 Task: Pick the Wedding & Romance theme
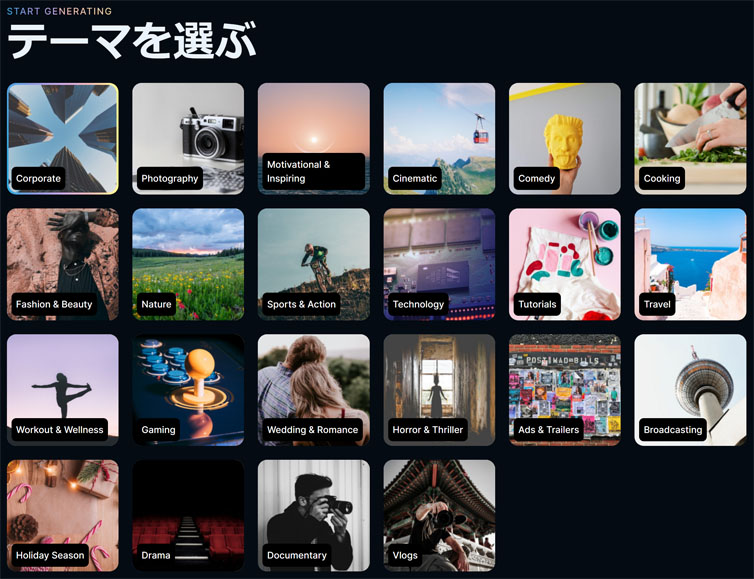point(313,390)
